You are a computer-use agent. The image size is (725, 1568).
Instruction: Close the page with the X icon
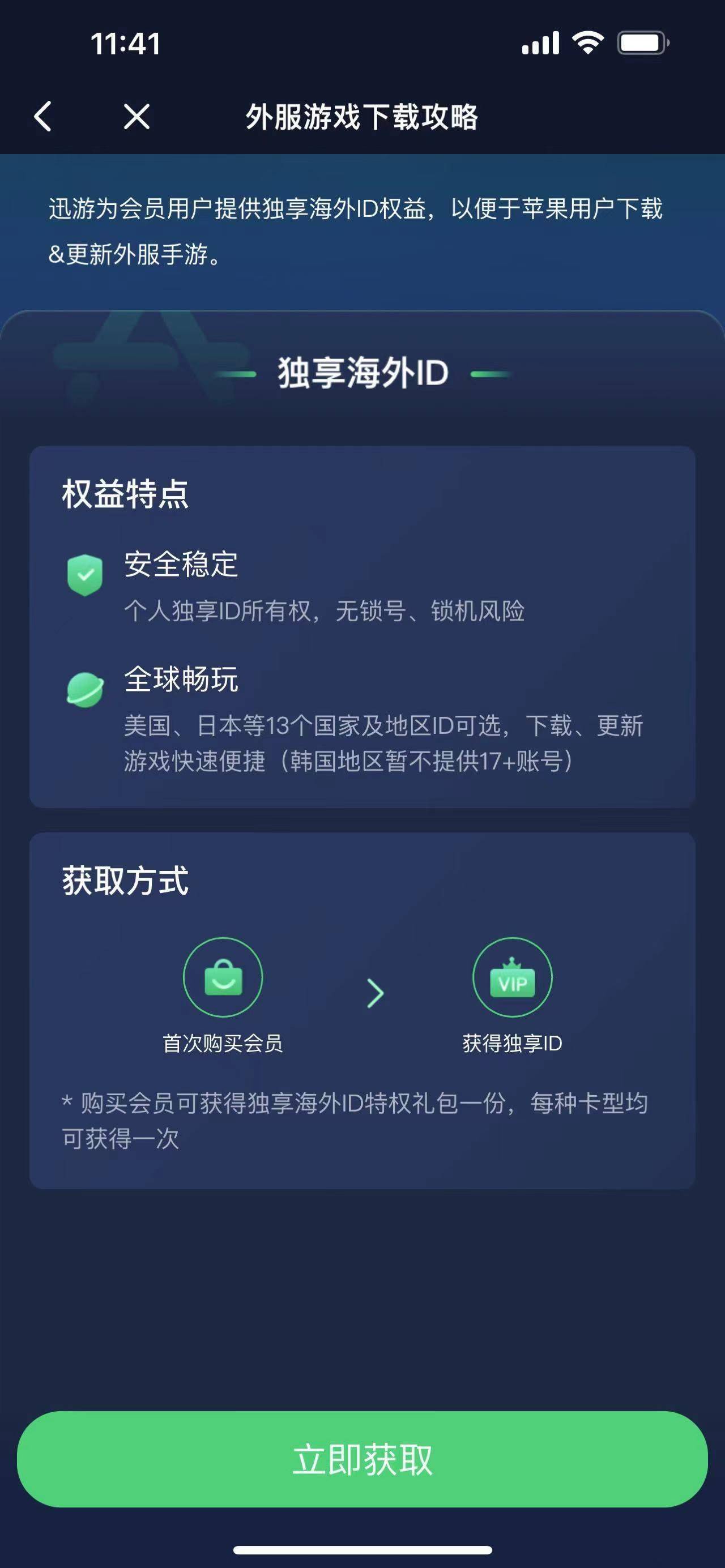[137, 116]
